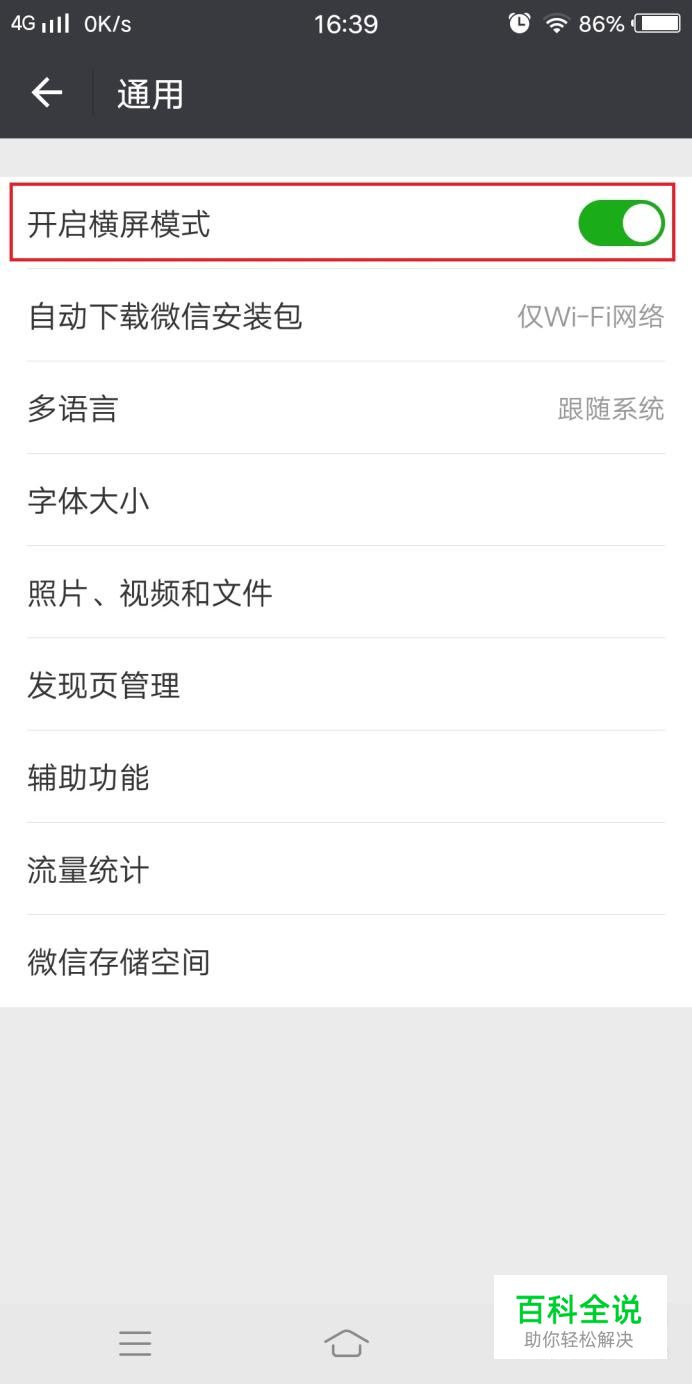Open the 多语言 language setting
Image resolution: width=692 pixels, height=1384 pixels.
pyautogui.click(x=346, y=408)
